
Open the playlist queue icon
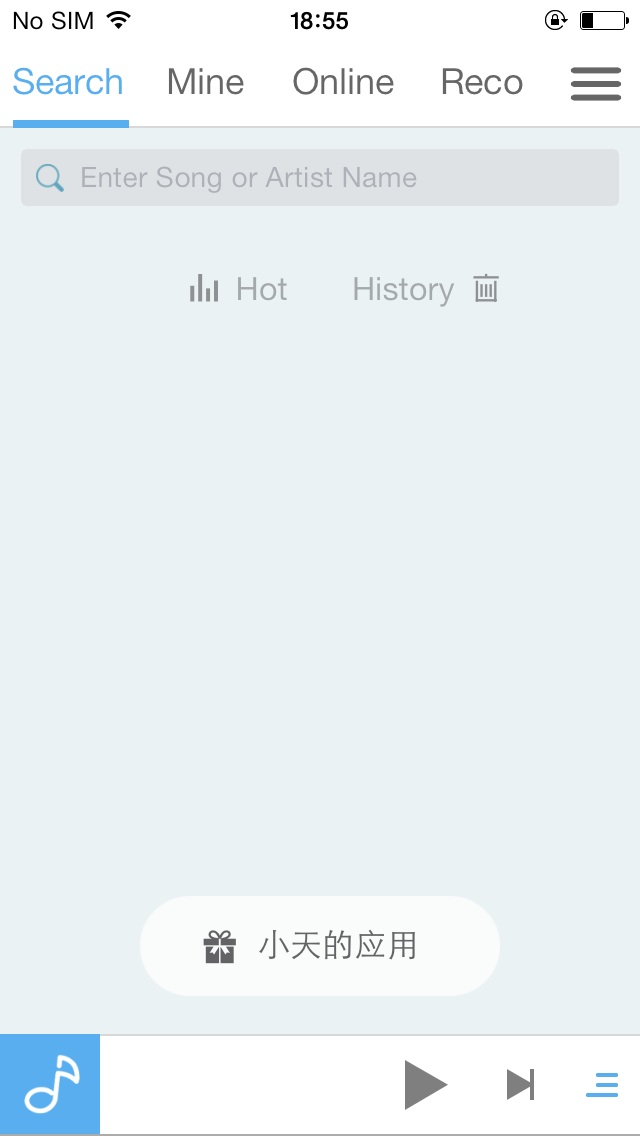click(x=602, y=1085)
